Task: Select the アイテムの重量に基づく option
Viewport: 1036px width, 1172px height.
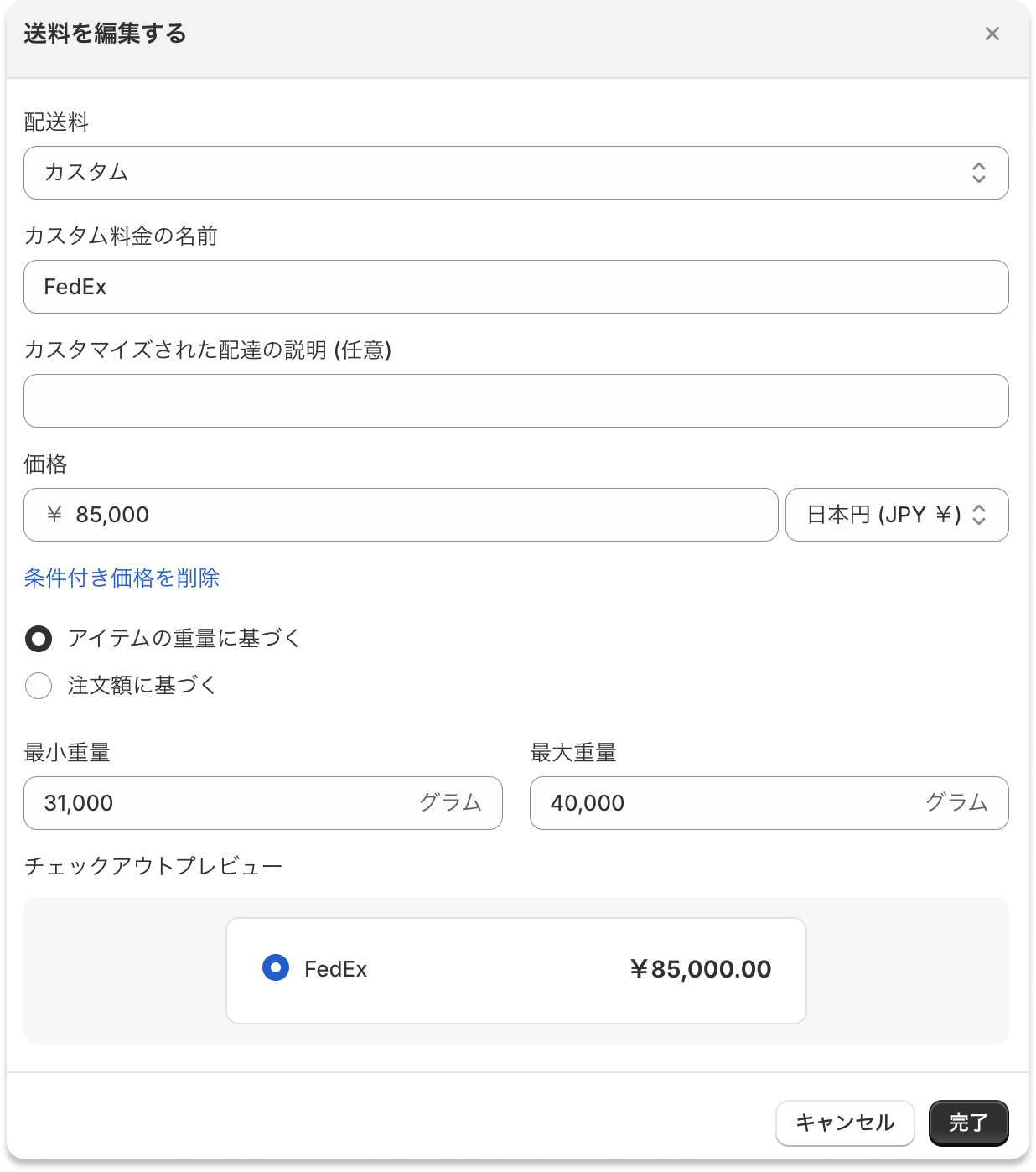Action: (39, 639)
